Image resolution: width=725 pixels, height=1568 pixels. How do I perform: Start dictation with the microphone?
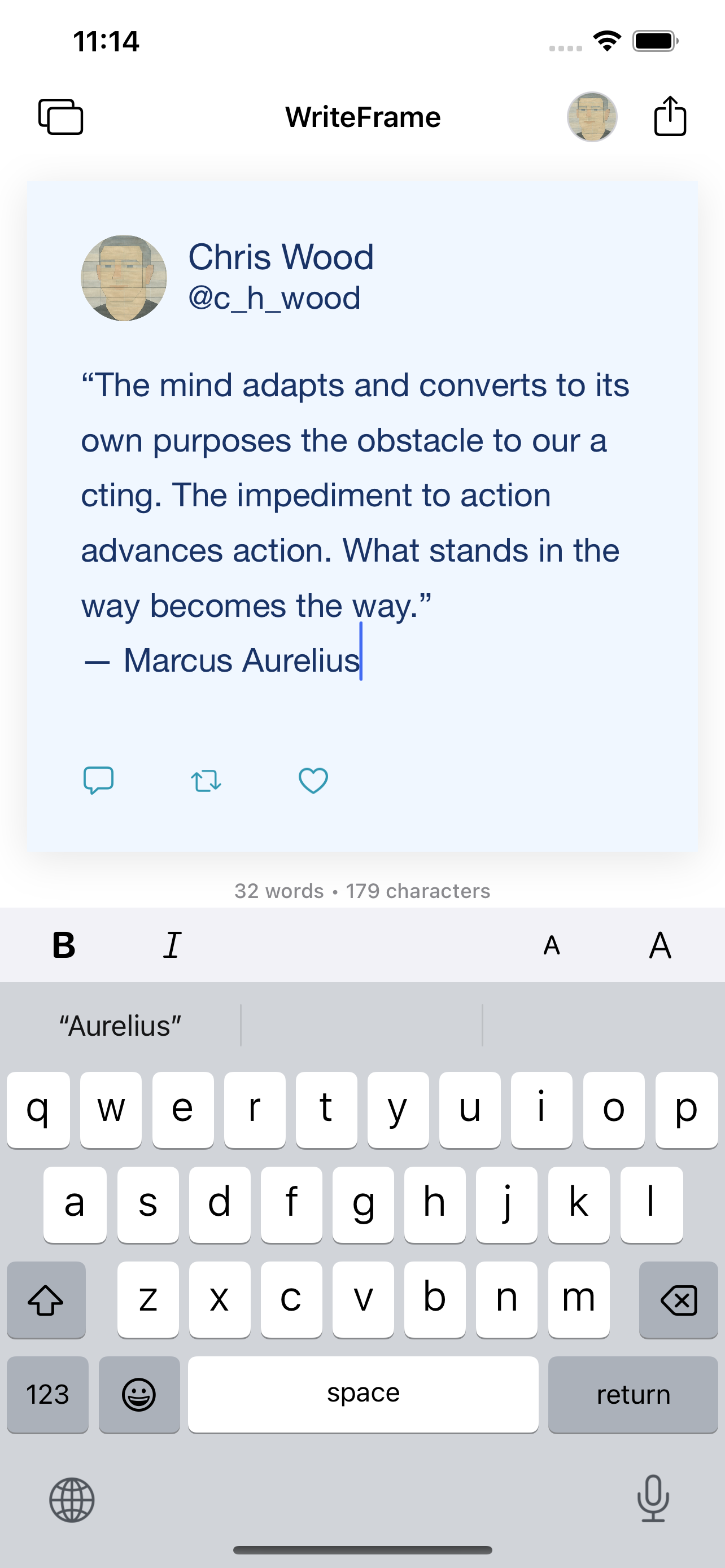click(x=653, y=1499)
